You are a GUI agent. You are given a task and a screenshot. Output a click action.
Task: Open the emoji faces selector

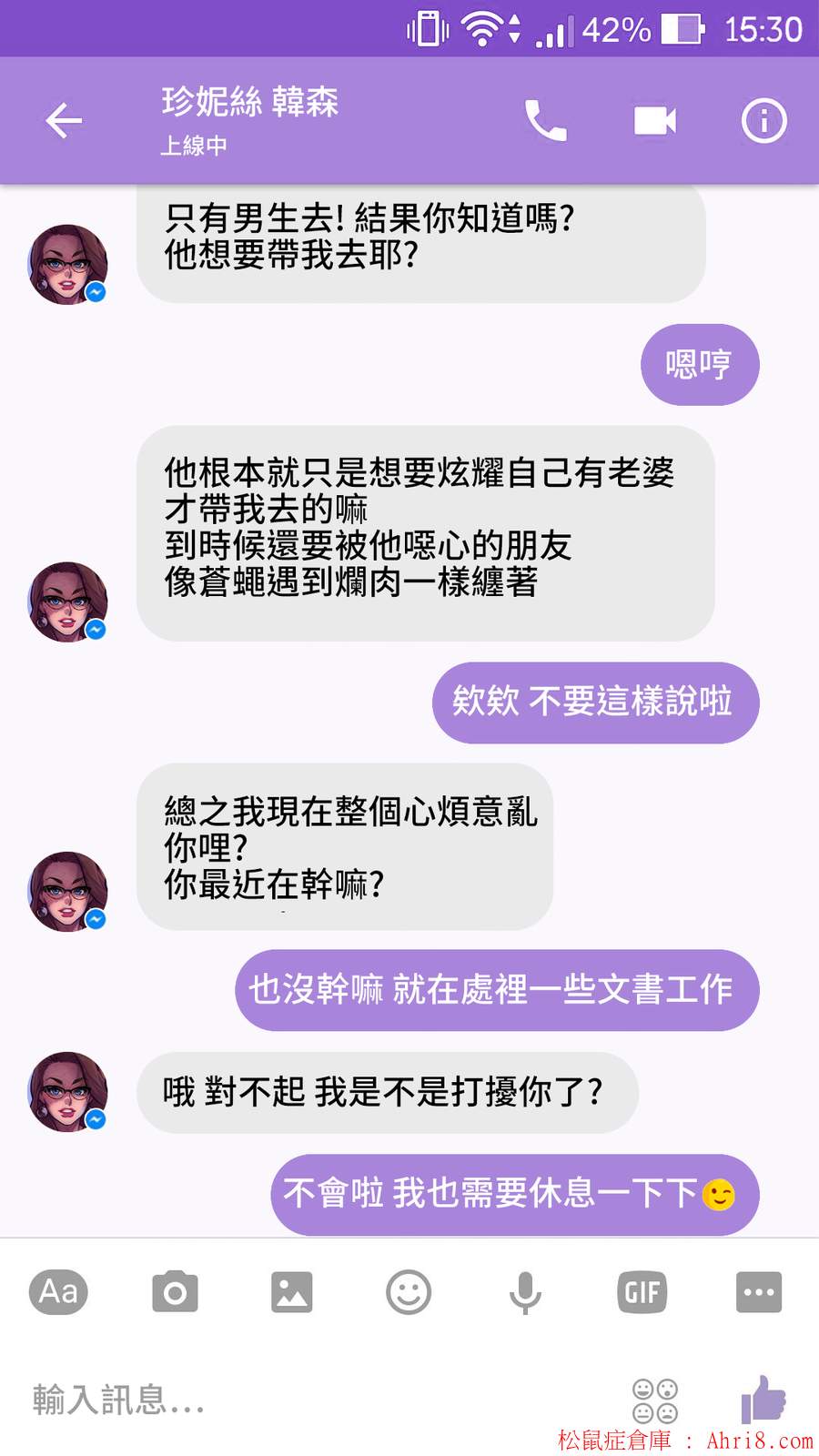pos(655,1400)
